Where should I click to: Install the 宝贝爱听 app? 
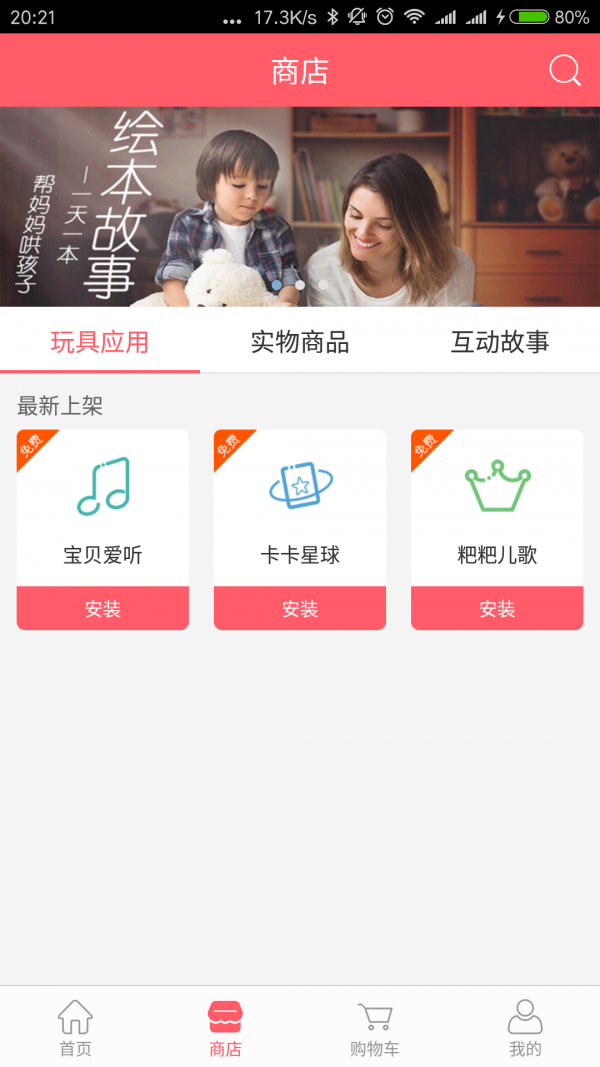103,608
